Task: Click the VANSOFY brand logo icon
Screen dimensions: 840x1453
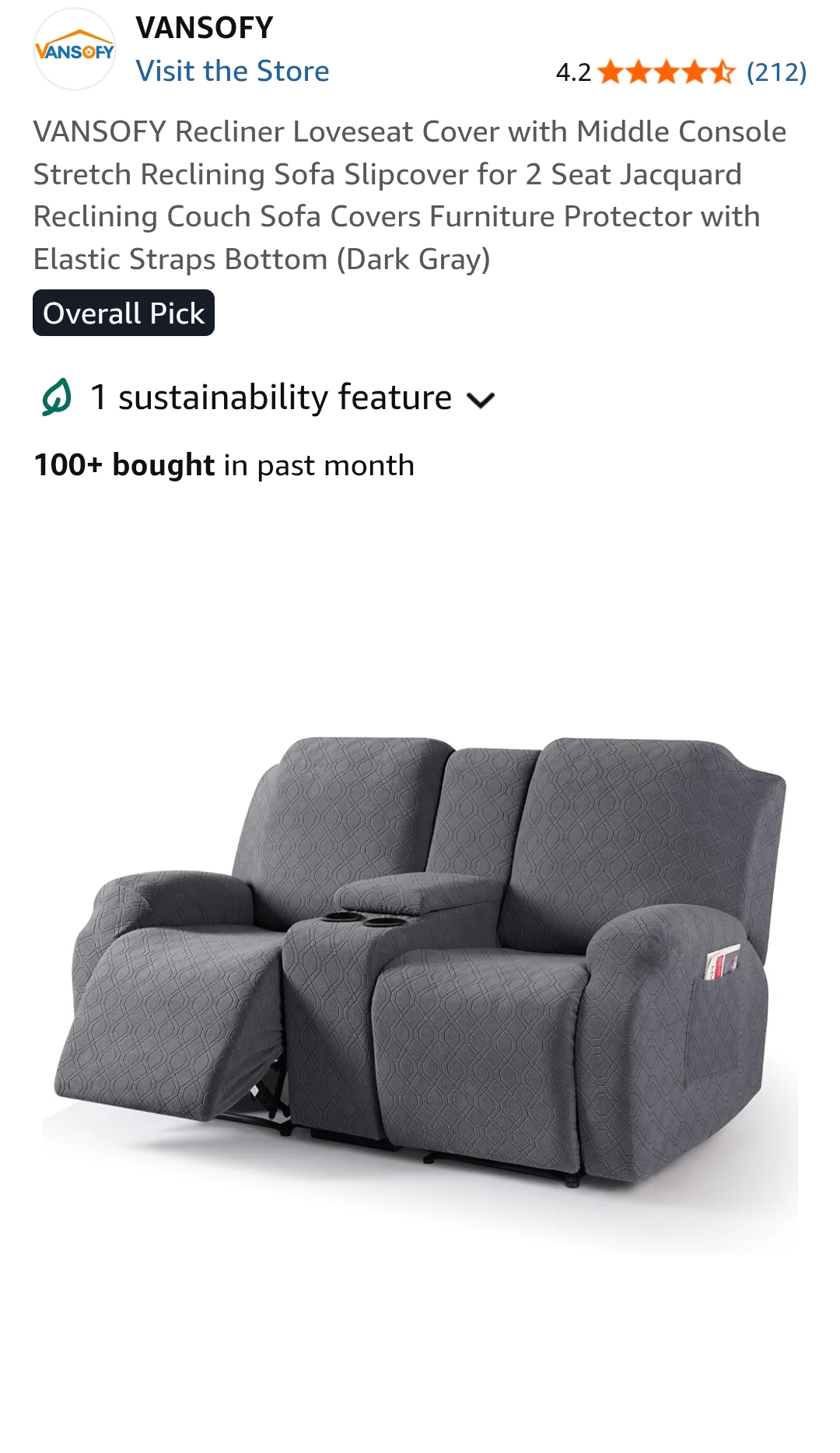Action: tap(74, 51)
